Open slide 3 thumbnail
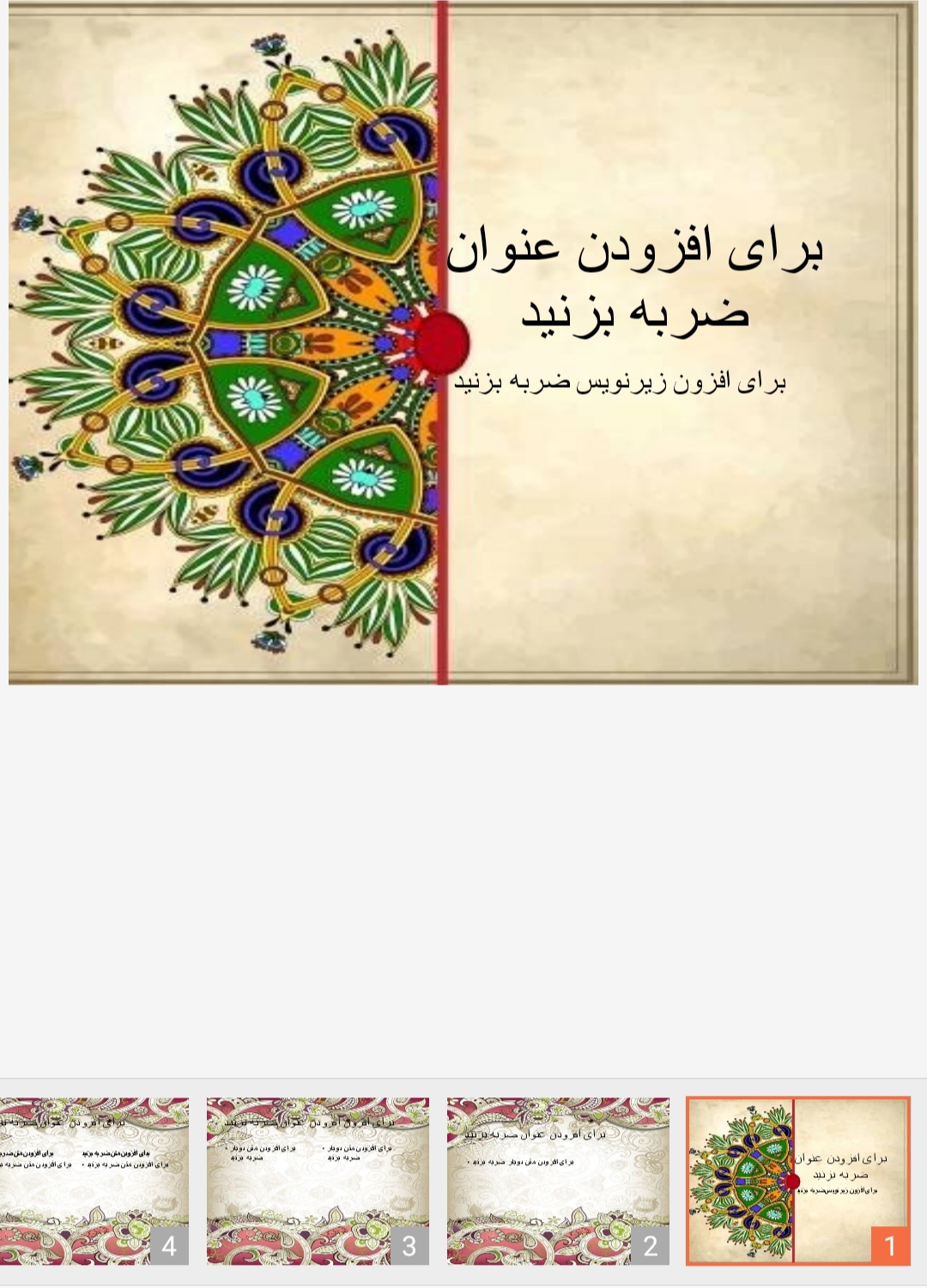This screenshot has height=1288, width=927. click(318, 1180)
